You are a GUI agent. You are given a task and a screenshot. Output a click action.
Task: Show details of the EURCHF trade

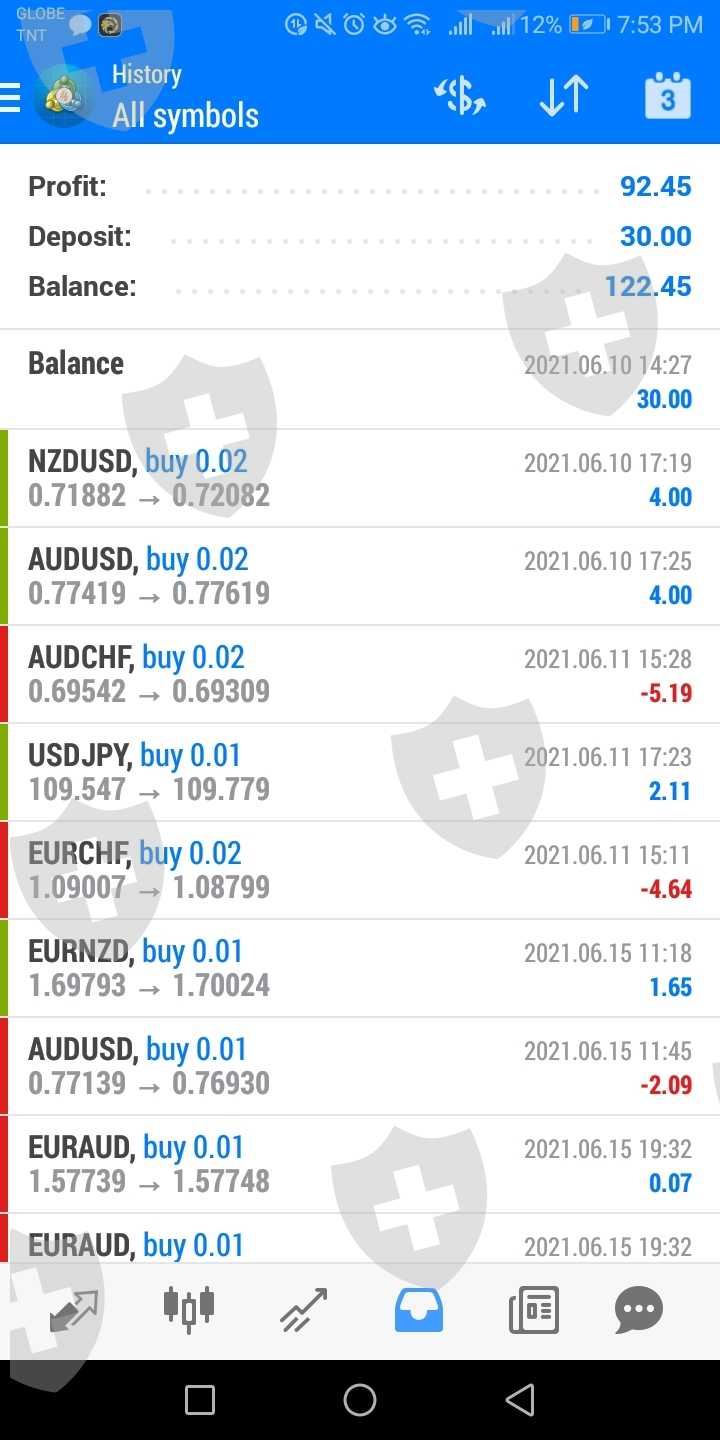(360, 870)
